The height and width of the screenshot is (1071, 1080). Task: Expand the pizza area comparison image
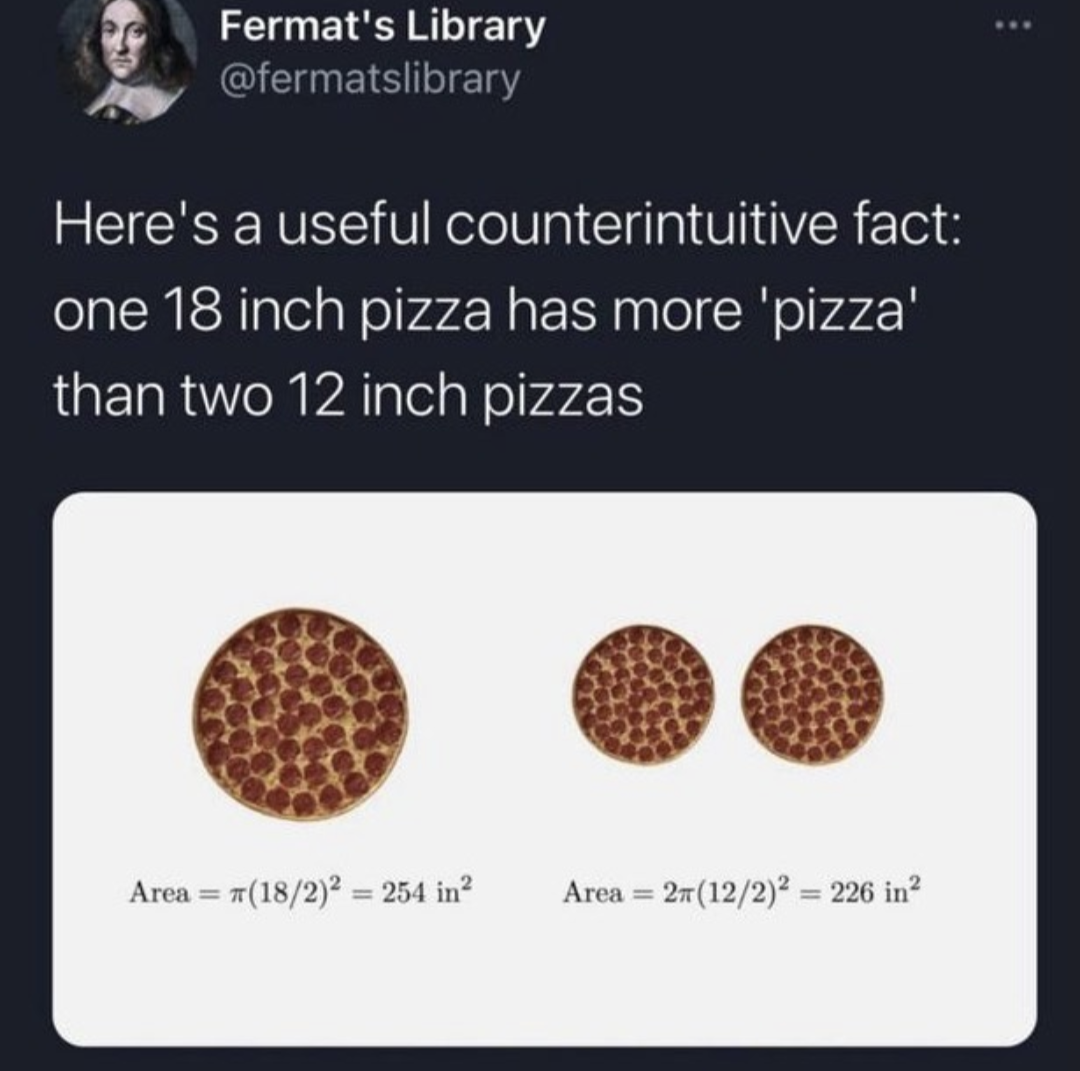click(x=544, y=768)
